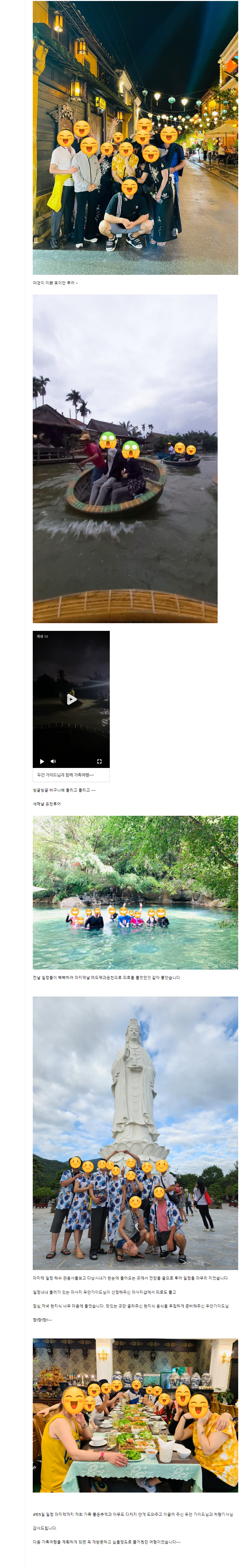Open the Hoi An night street photo
Screen dimensions: 243x1568
pyautogui.click(x=135, y=137)
